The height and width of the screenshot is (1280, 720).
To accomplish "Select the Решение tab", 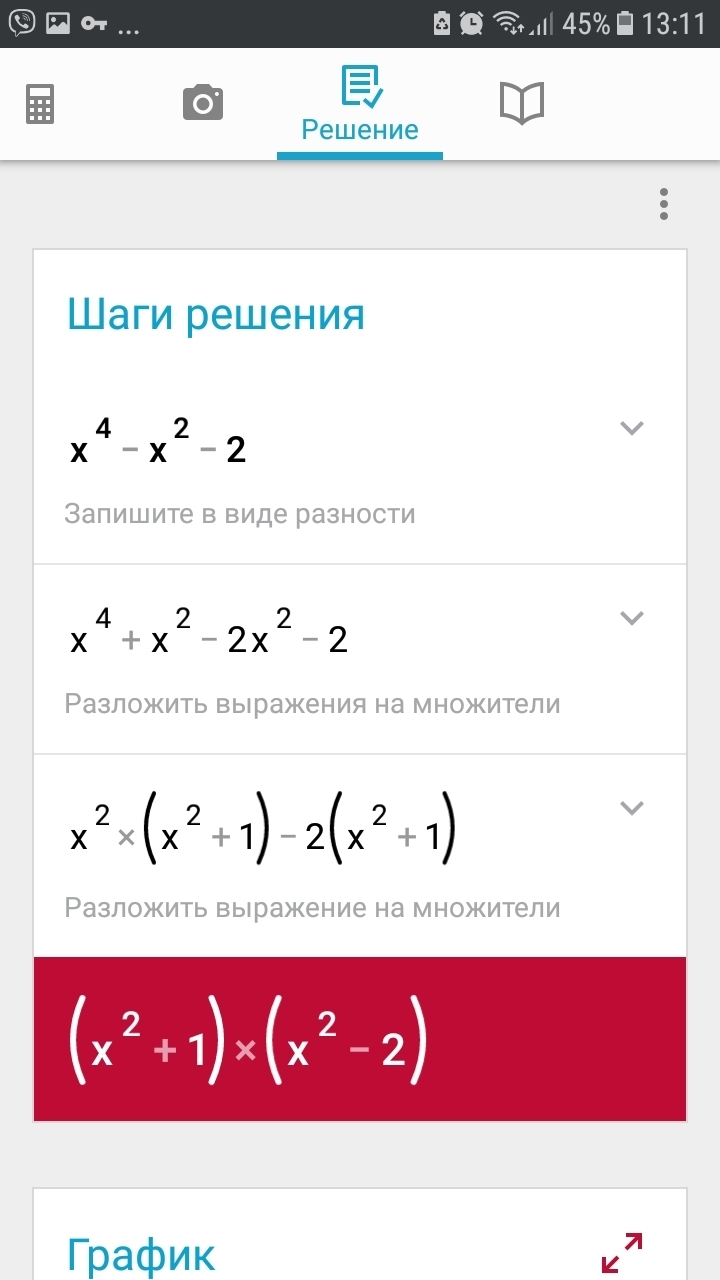I will [360, 104].
